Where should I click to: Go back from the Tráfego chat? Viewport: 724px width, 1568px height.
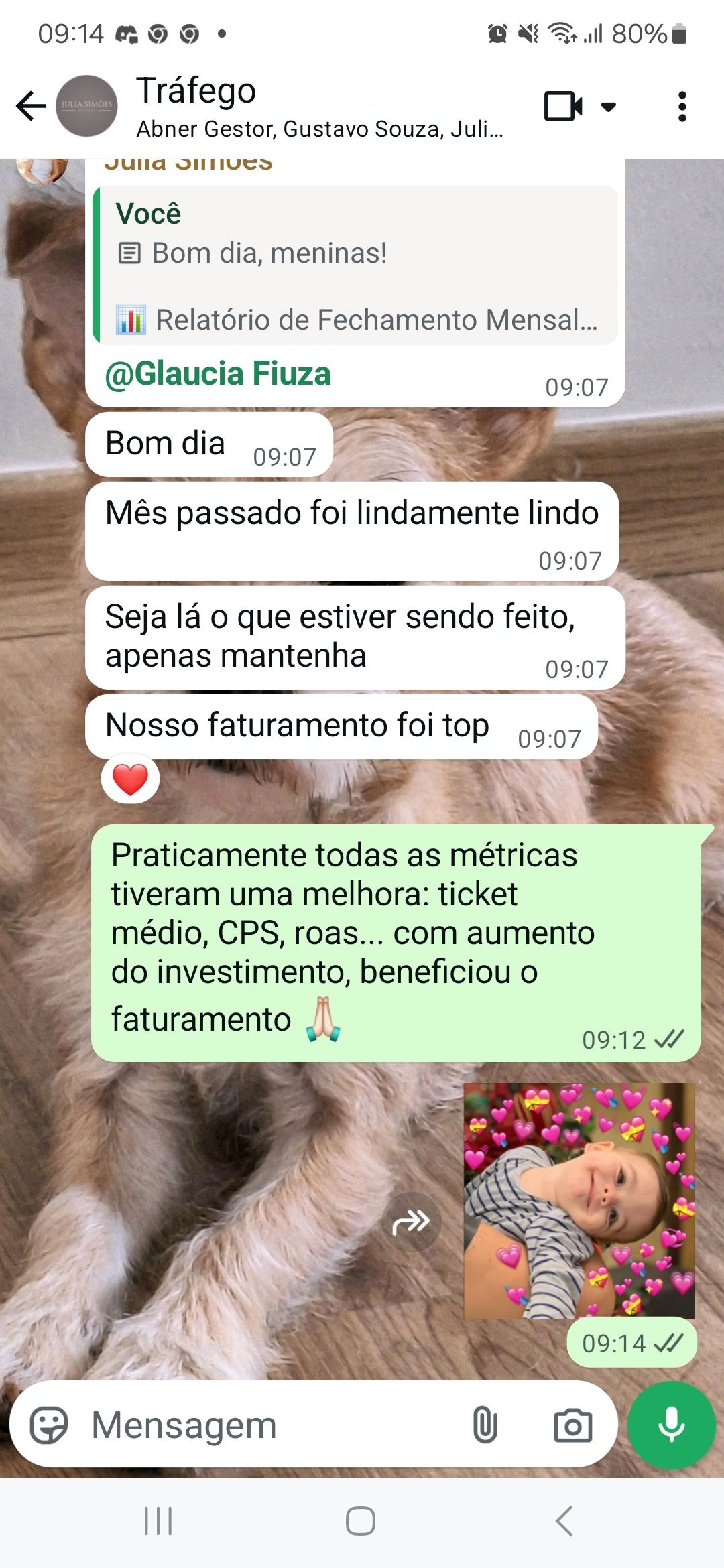pyautogui.click(x=31, y=107)
